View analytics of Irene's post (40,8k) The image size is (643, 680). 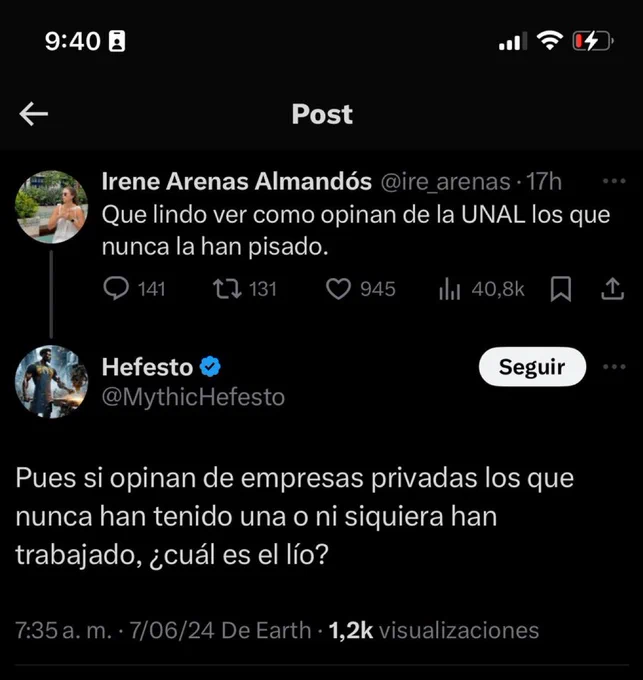tap(450, 289)
